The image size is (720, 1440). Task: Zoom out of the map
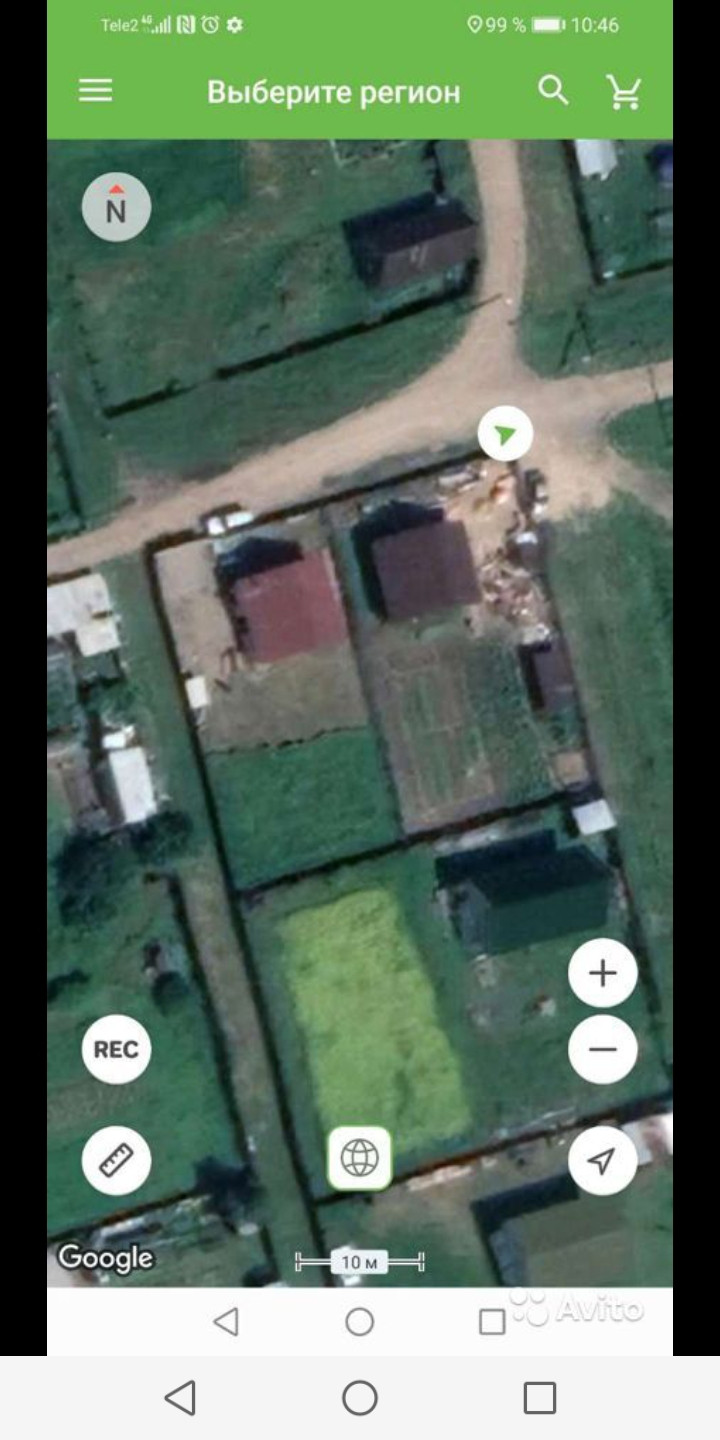click(602, 1049)
